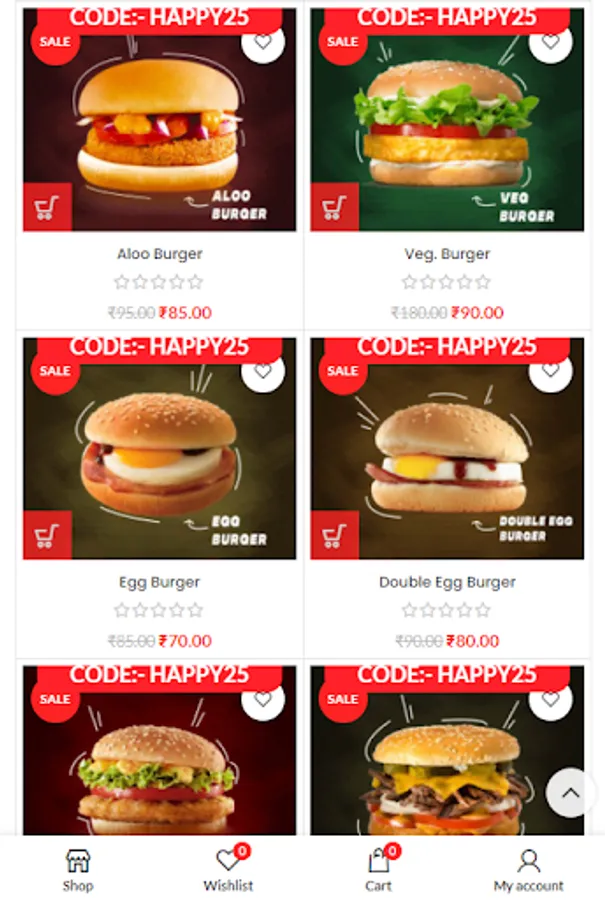
Task: Add Aloo Burger to cart
Action: (x=47, y=207)
